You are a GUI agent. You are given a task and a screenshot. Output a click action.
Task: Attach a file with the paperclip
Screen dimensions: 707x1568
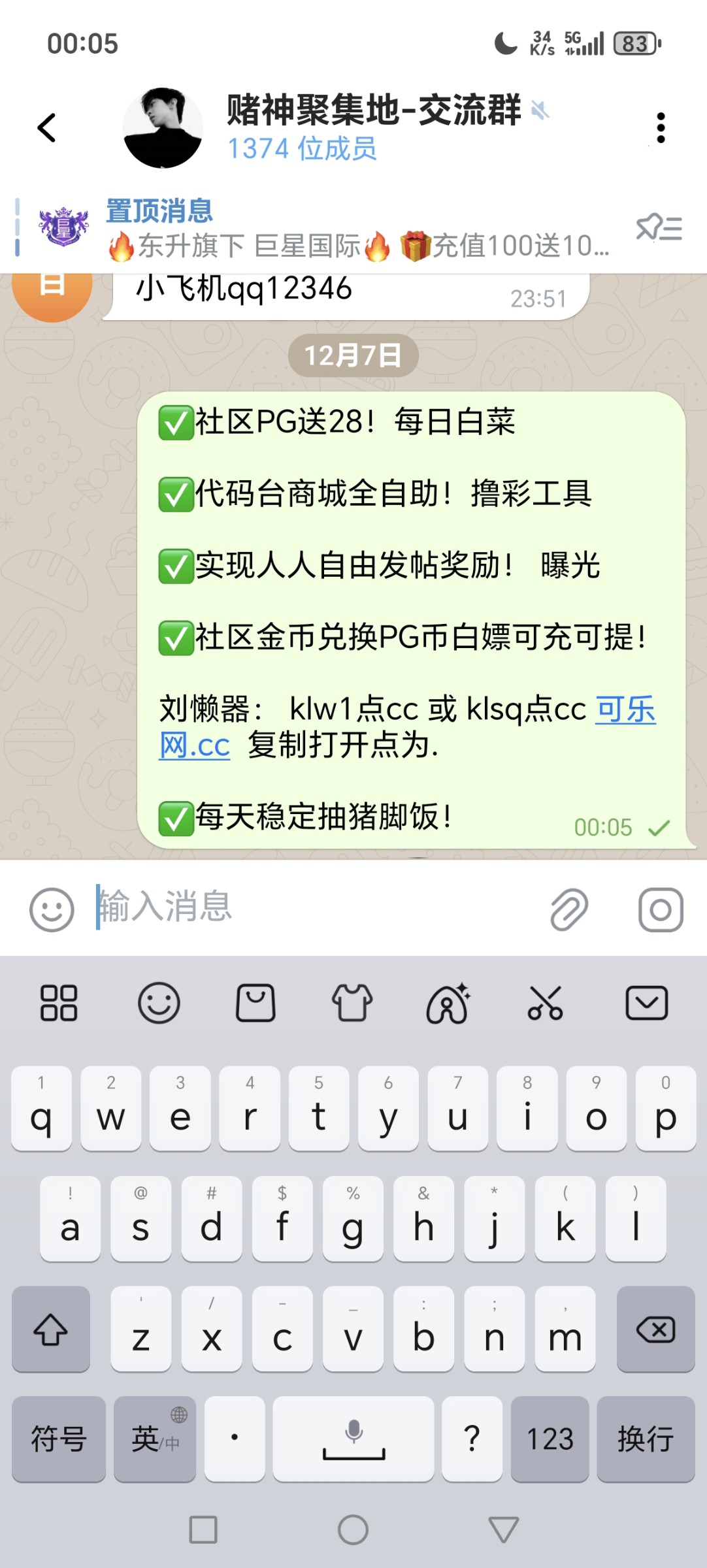click(x=569, y=909)
